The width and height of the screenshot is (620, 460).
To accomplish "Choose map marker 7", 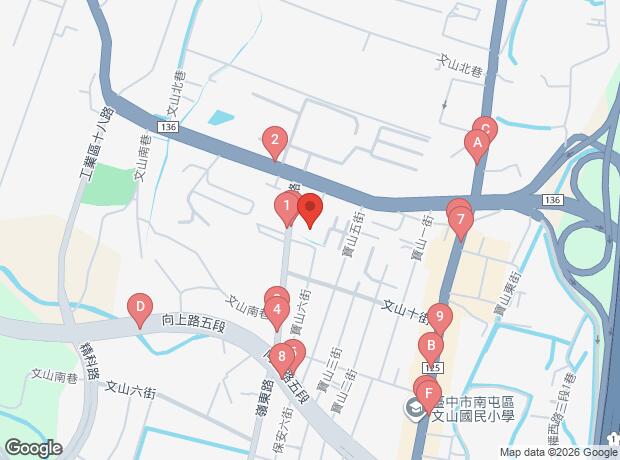I will pos(460,220).
